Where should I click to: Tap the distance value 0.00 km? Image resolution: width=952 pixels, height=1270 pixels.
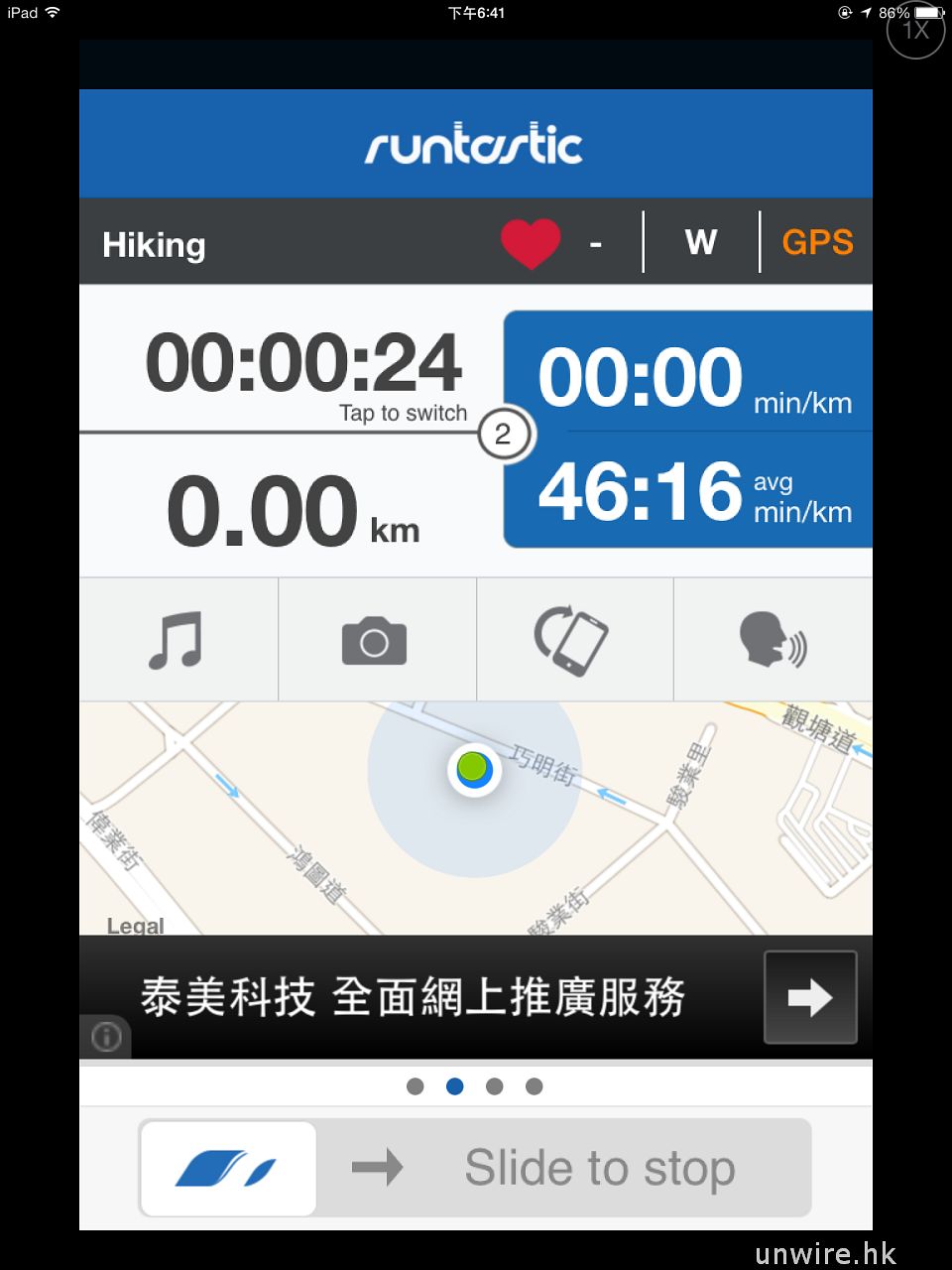coord(293,512)
